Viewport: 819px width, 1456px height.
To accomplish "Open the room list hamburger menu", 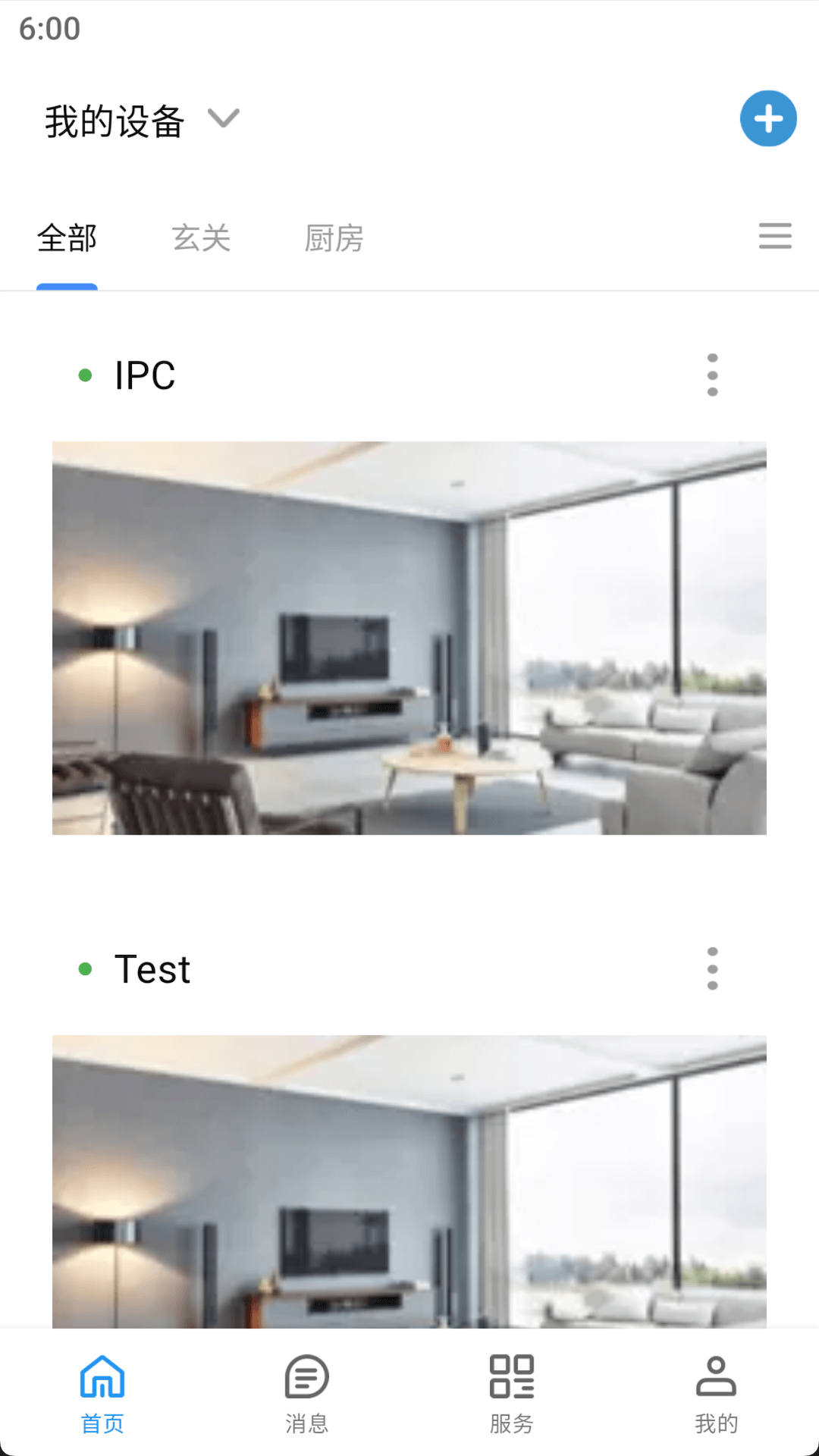I will coord(774,237).
